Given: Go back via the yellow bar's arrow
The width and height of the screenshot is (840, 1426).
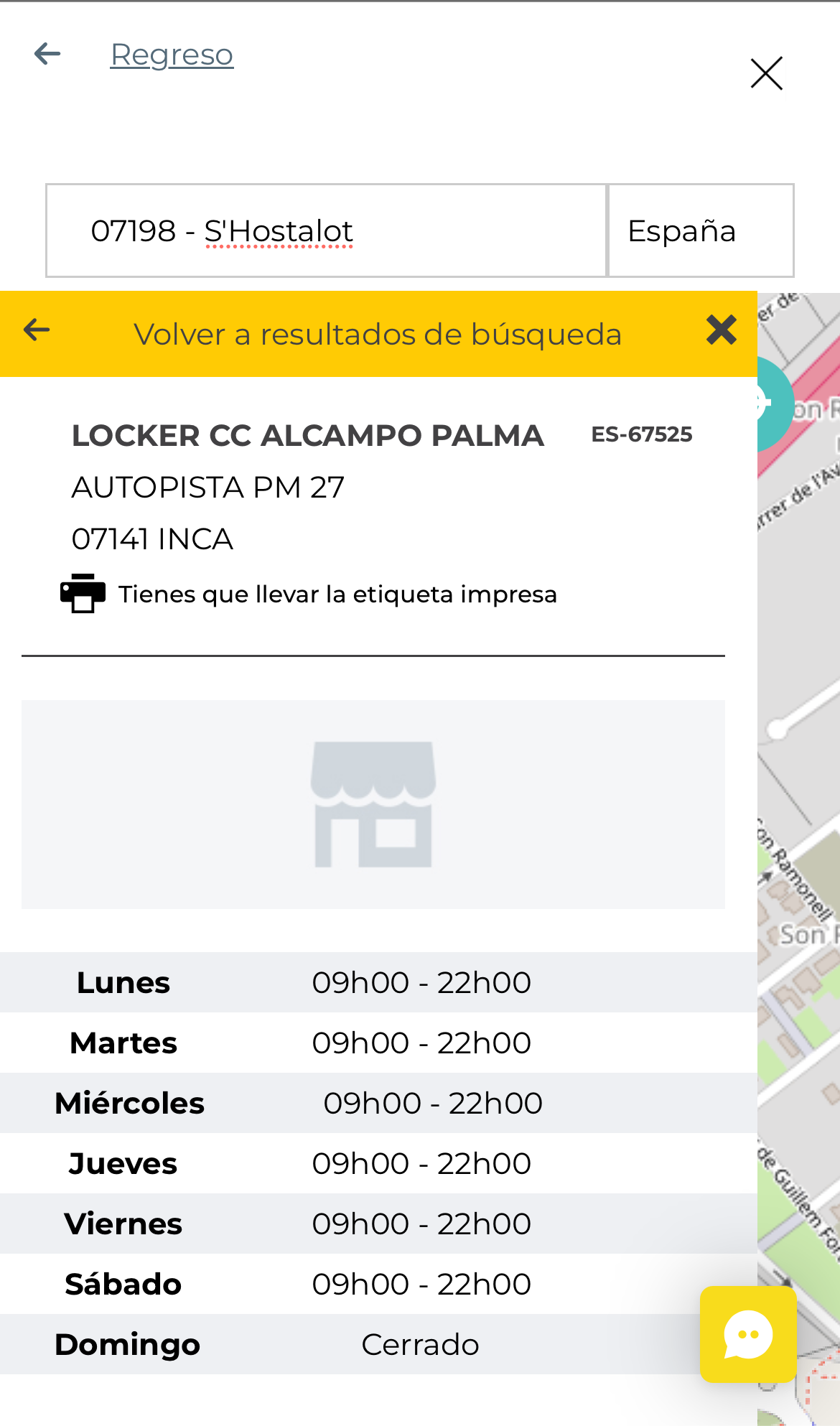Looking at the screenshot, I should pos(37,330).
